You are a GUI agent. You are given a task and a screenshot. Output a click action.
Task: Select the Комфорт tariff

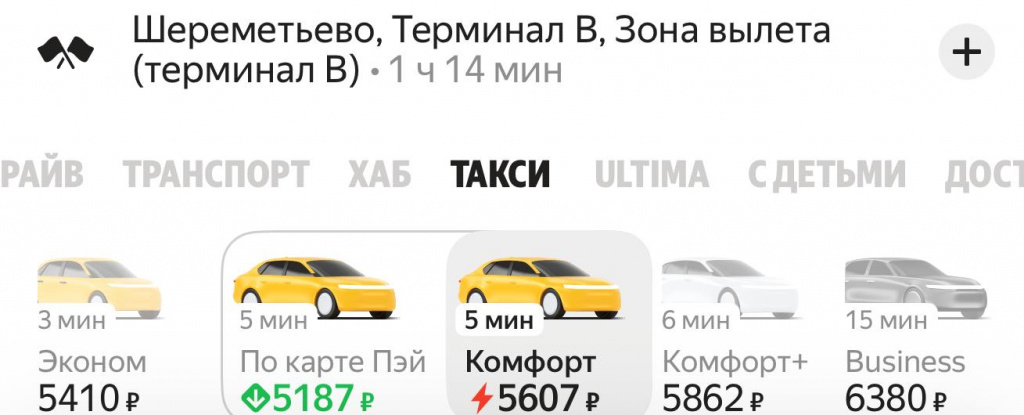(x=548, y=330)
